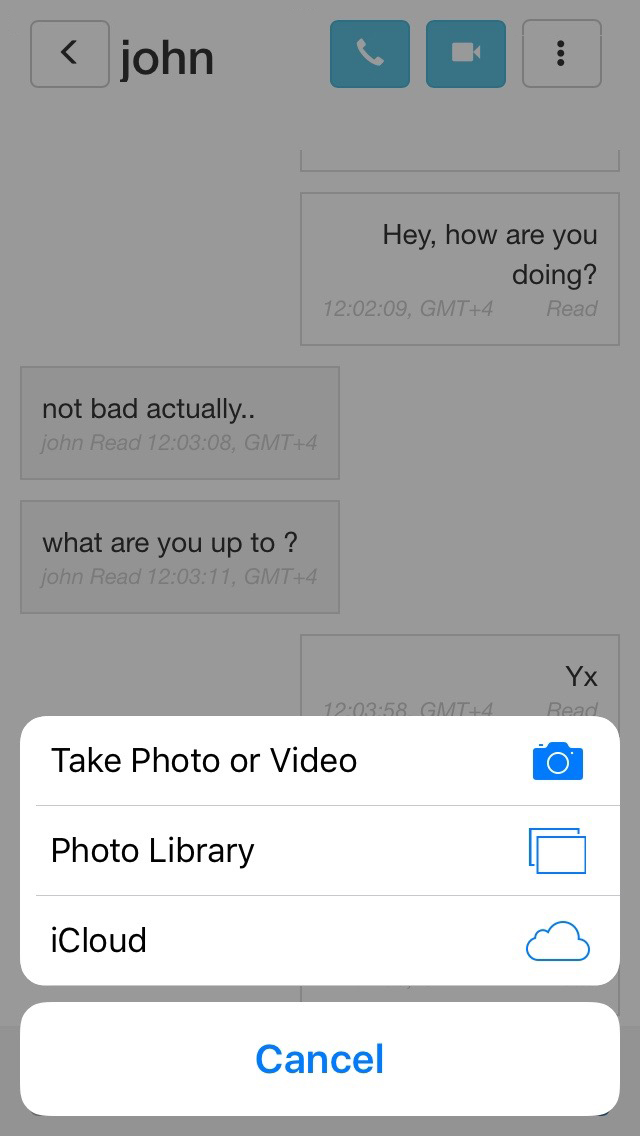Choose Take Photo or Video
The image size is (640, 1136).
(320, 761)
